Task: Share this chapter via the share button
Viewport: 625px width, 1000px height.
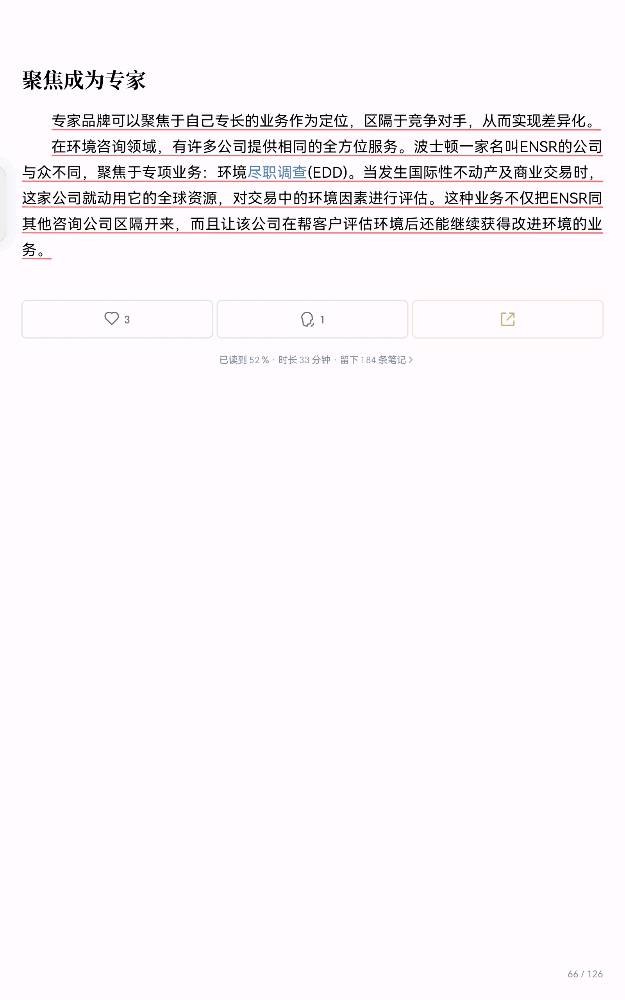Action: [507, 319]
